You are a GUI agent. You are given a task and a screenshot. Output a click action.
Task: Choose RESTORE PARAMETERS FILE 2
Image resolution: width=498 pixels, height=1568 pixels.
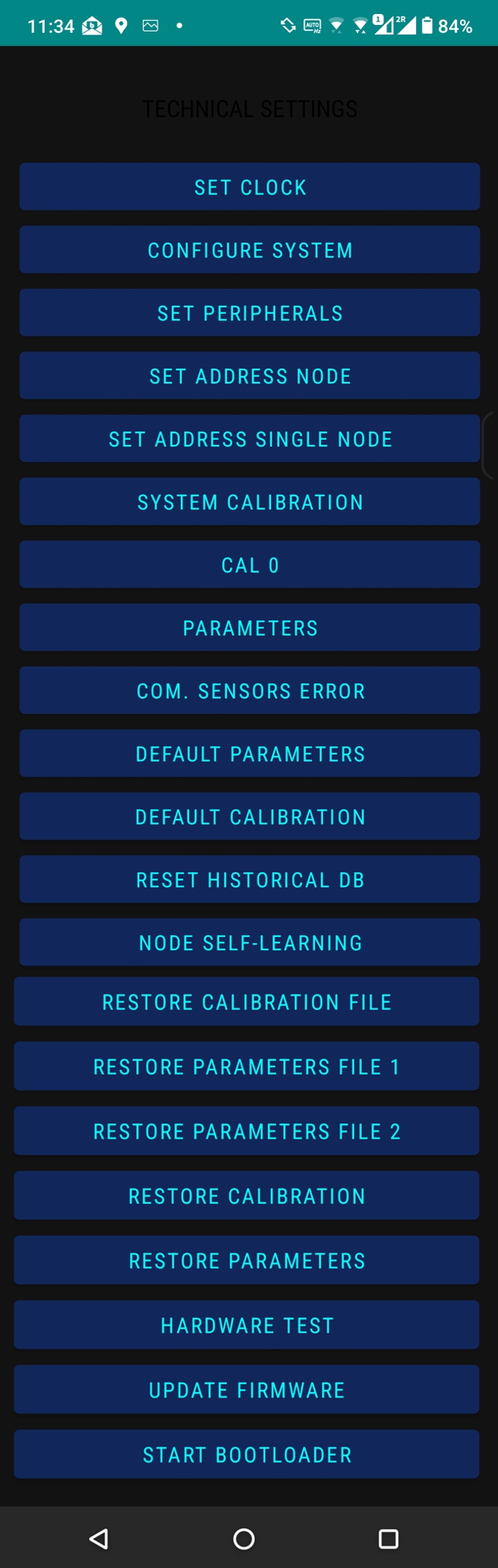(x=247, y=1131)
